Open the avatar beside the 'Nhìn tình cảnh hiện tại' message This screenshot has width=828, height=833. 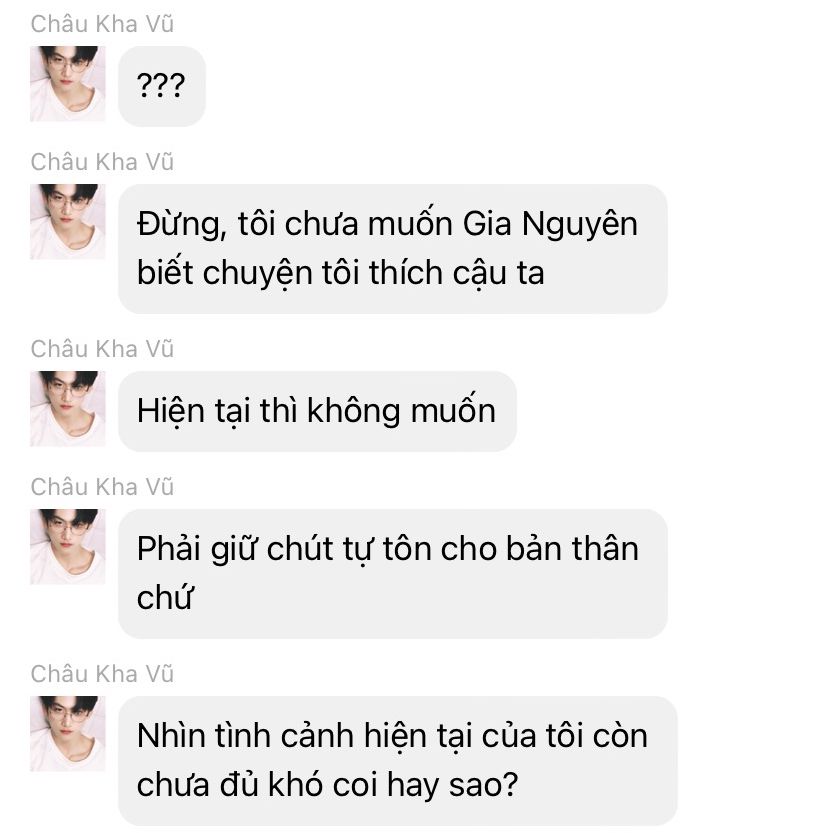(x=67, y=734)
